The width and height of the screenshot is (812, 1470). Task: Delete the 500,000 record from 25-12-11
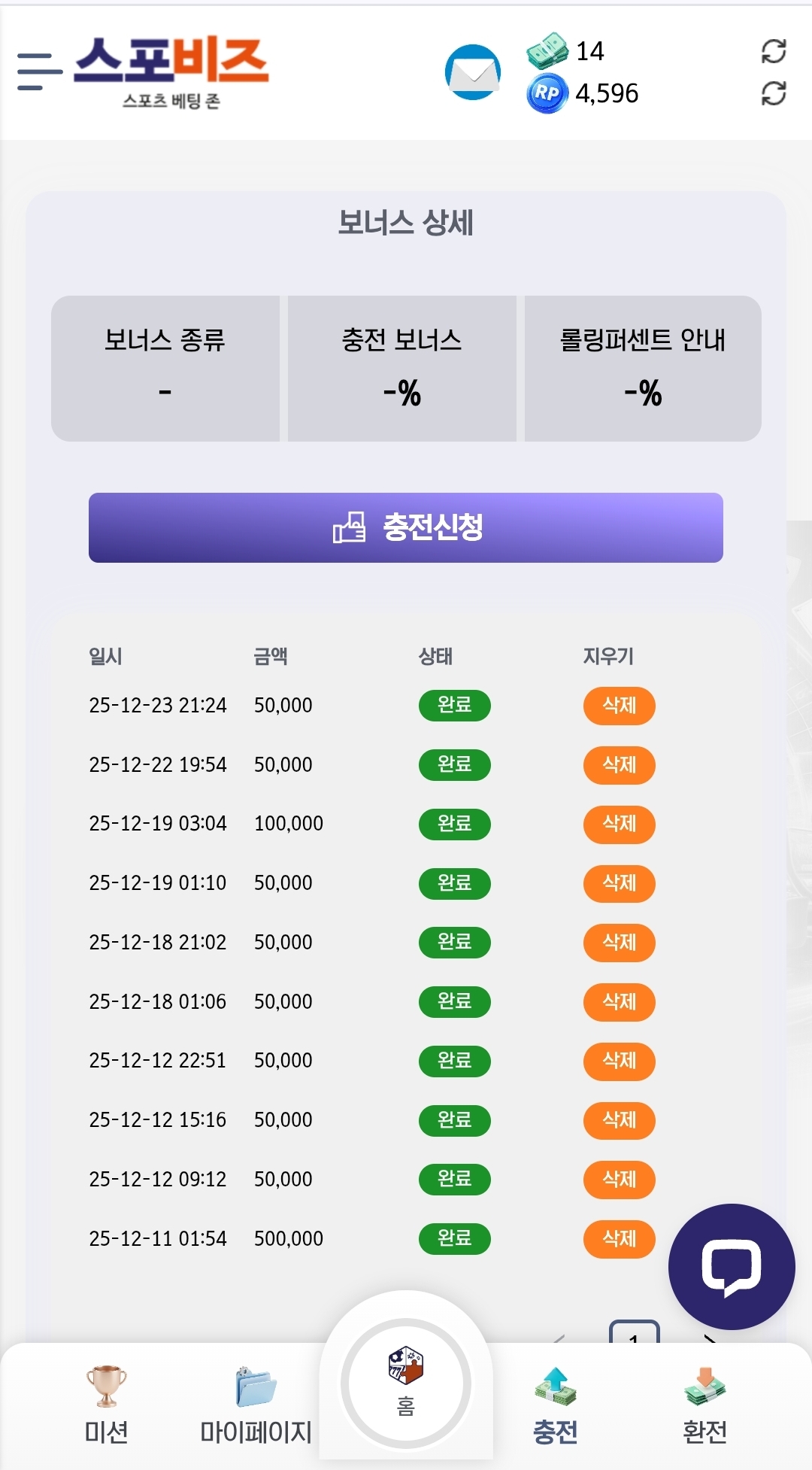619,1239
